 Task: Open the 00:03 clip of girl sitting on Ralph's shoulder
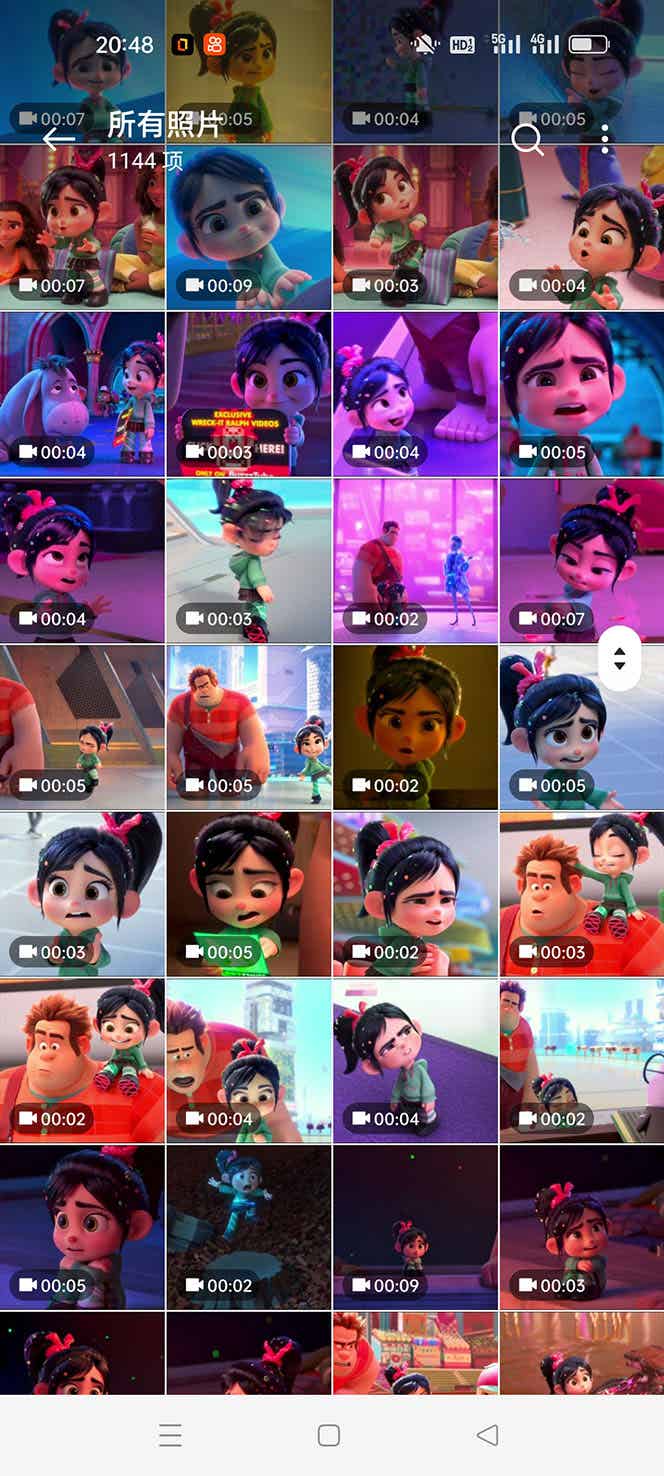581,894
